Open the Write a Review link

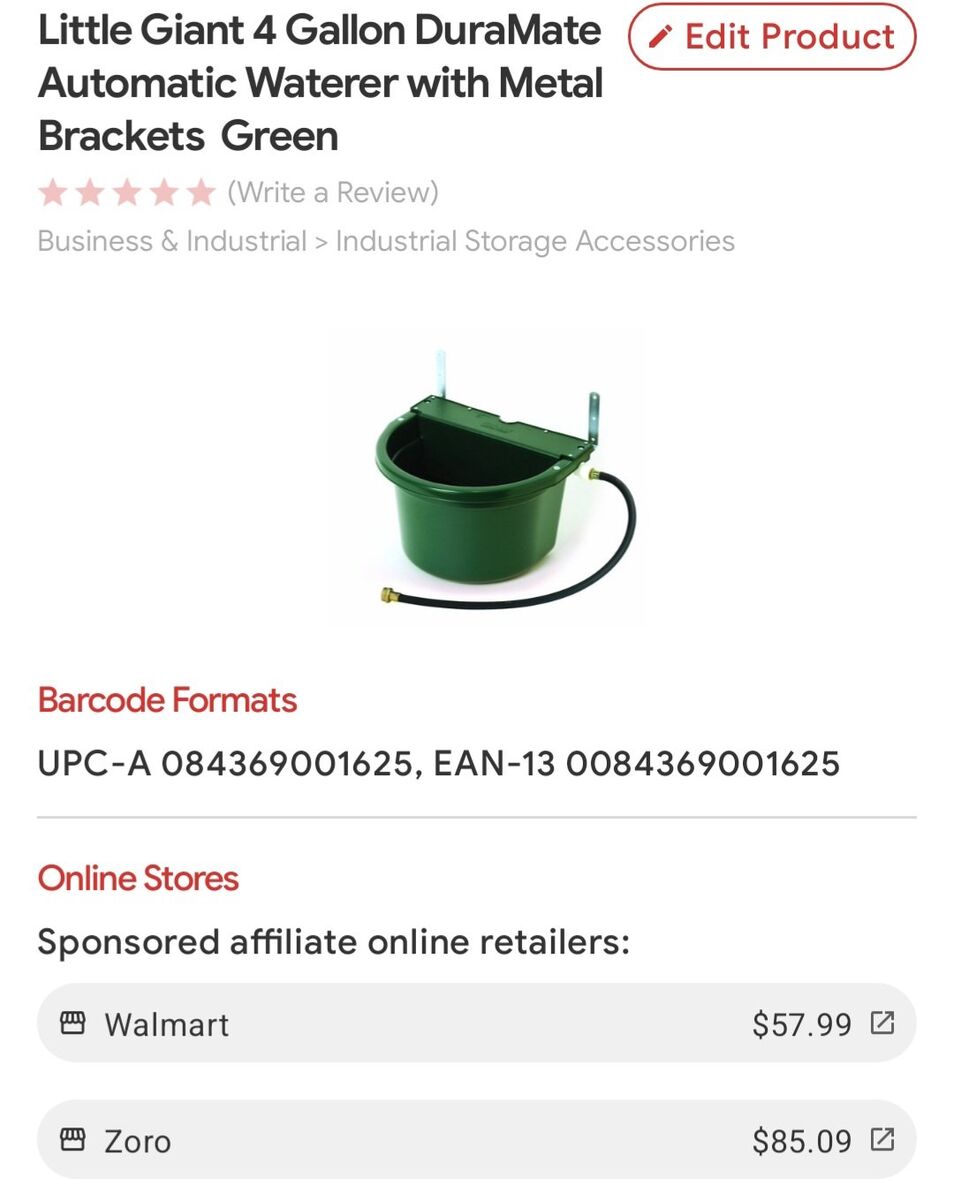click(332, 192)
